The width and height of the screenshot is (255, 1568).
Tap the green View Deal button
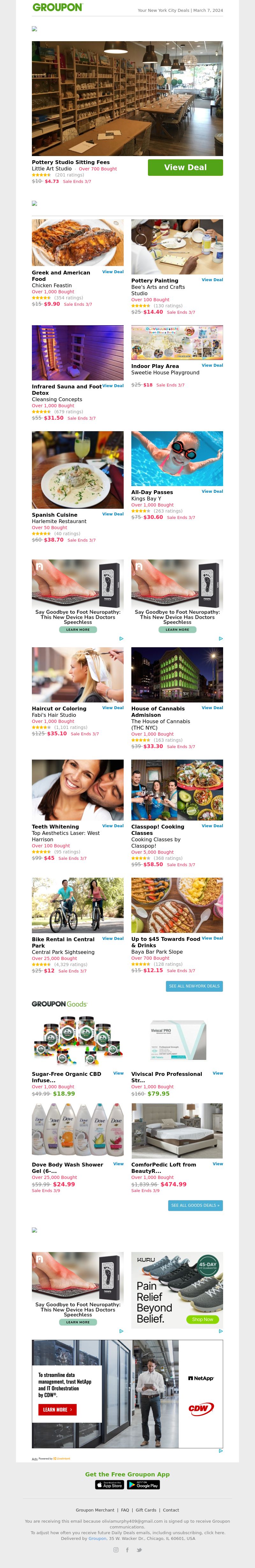(x=185, y=167)
